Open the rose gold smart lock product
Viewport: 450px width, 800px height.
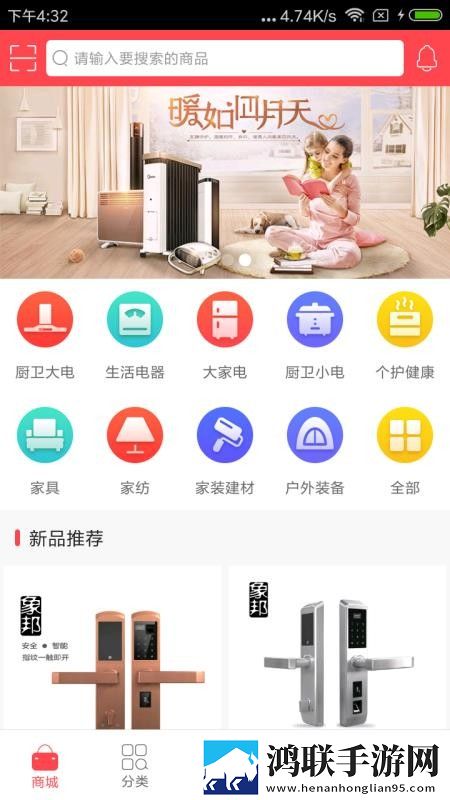click(112, 648)
